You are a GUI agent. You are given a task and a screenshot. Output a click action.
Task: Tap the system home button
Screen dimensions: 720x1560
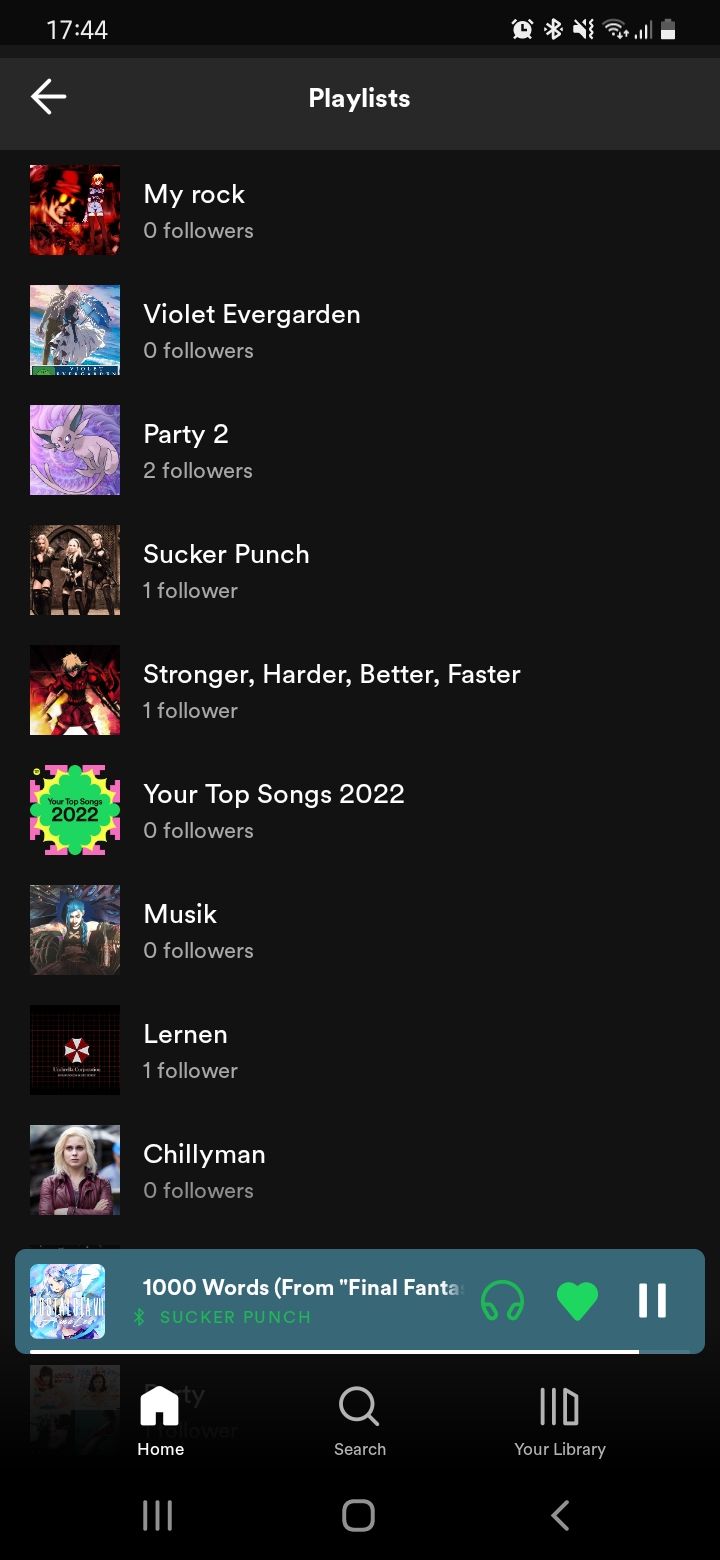359,1515
